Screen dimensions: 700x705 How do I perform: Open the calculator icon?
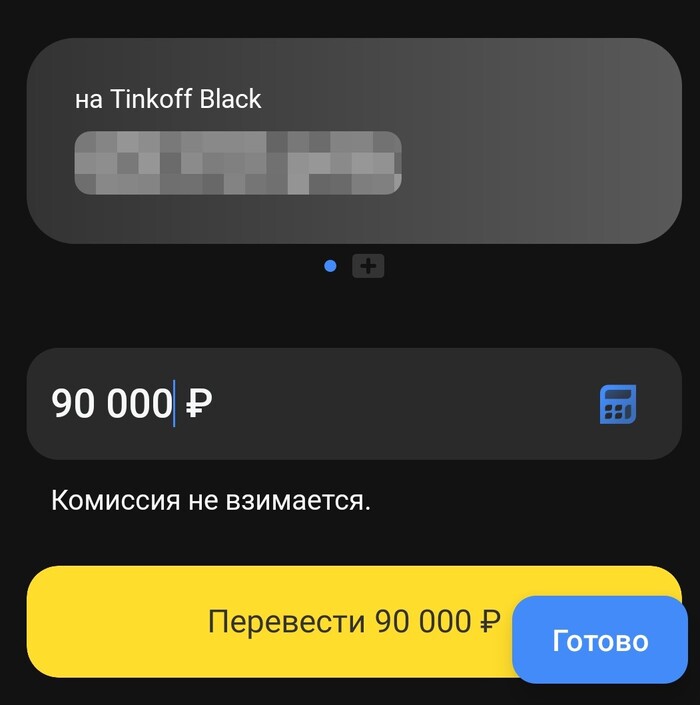(x=618, y=404)
